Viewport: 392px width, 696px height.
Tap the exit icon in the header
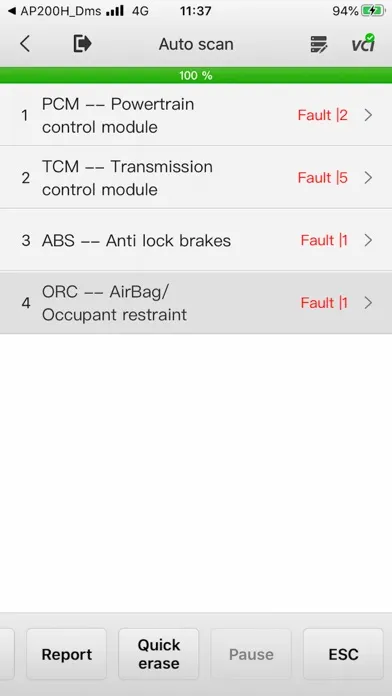[x=82, y=44]
